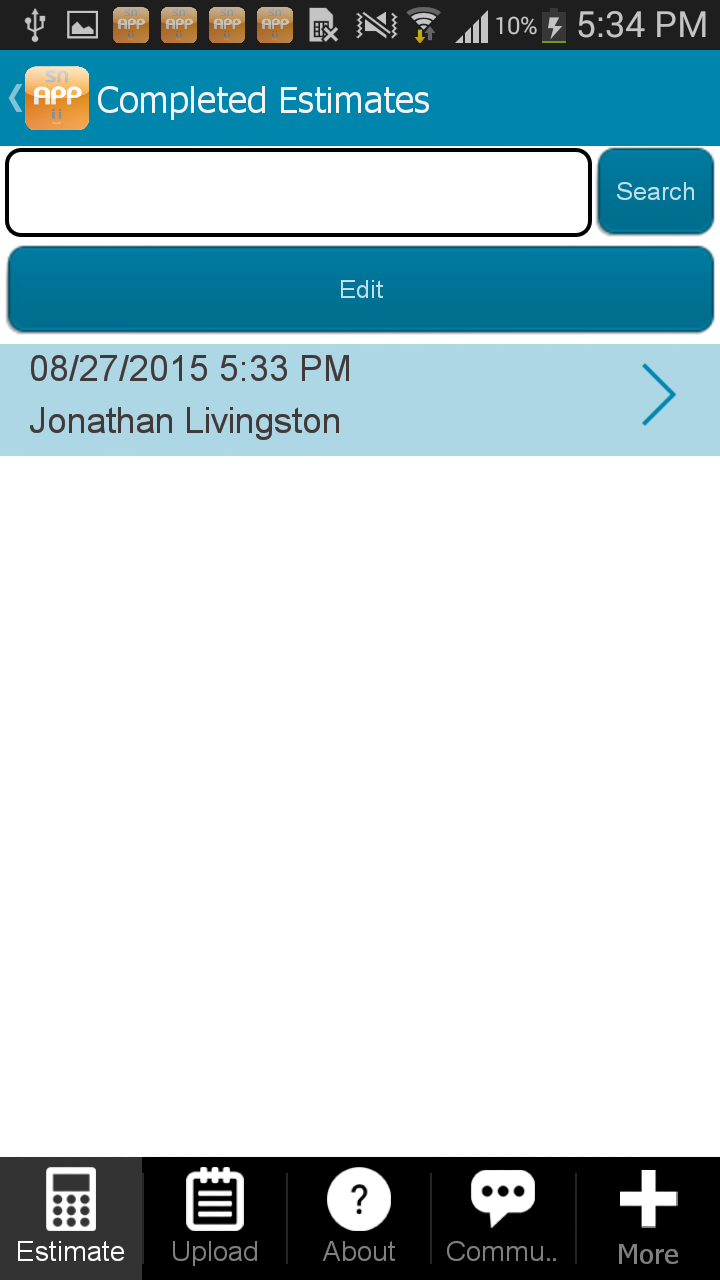This screenshot has width=720, height=1280.
Task: Tap the About question mark icon
Action: pos(359,1197)
